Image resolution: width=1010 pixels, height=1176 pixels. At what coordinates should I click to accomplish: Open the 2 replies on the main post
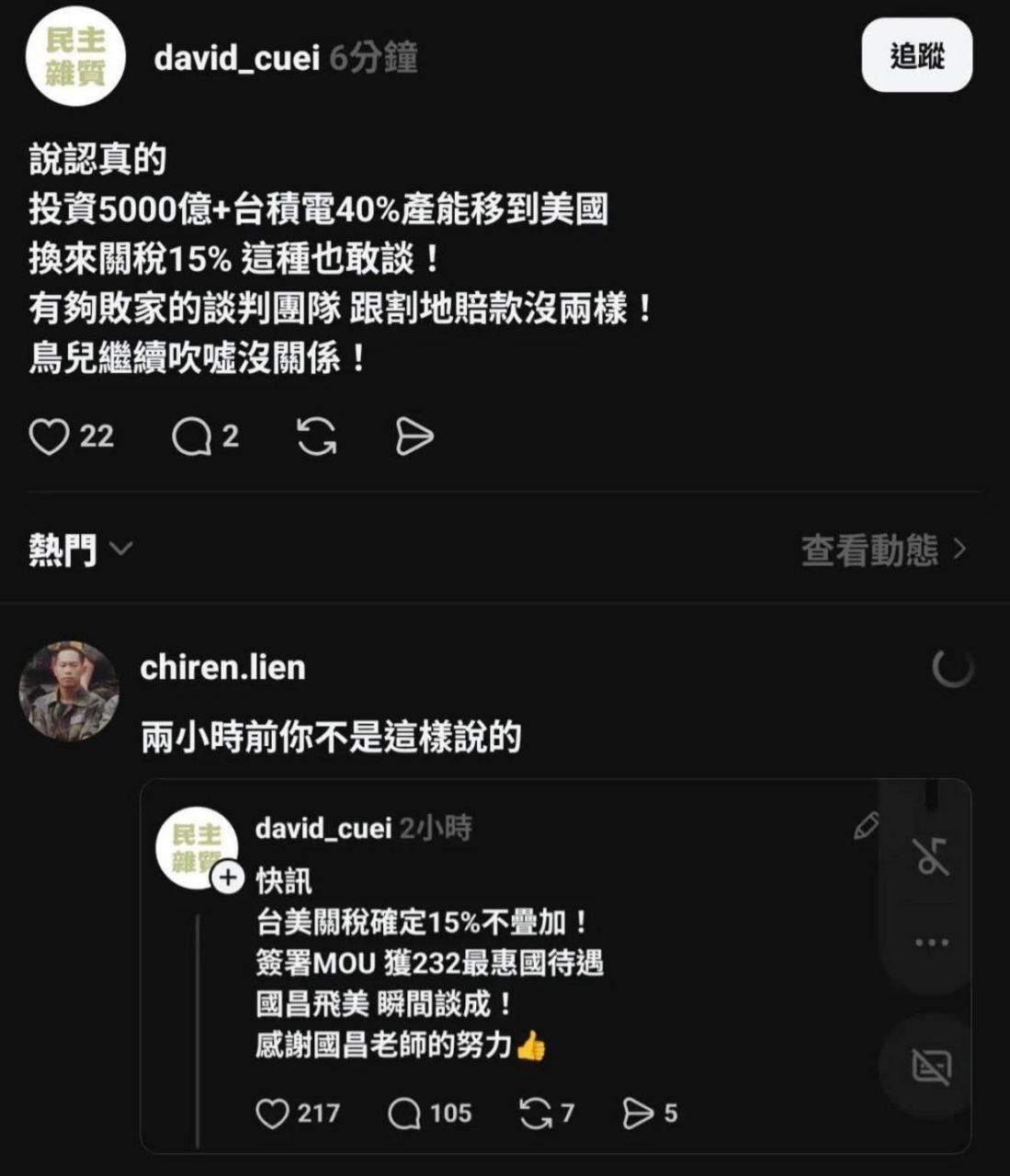(x=192, y=437)
